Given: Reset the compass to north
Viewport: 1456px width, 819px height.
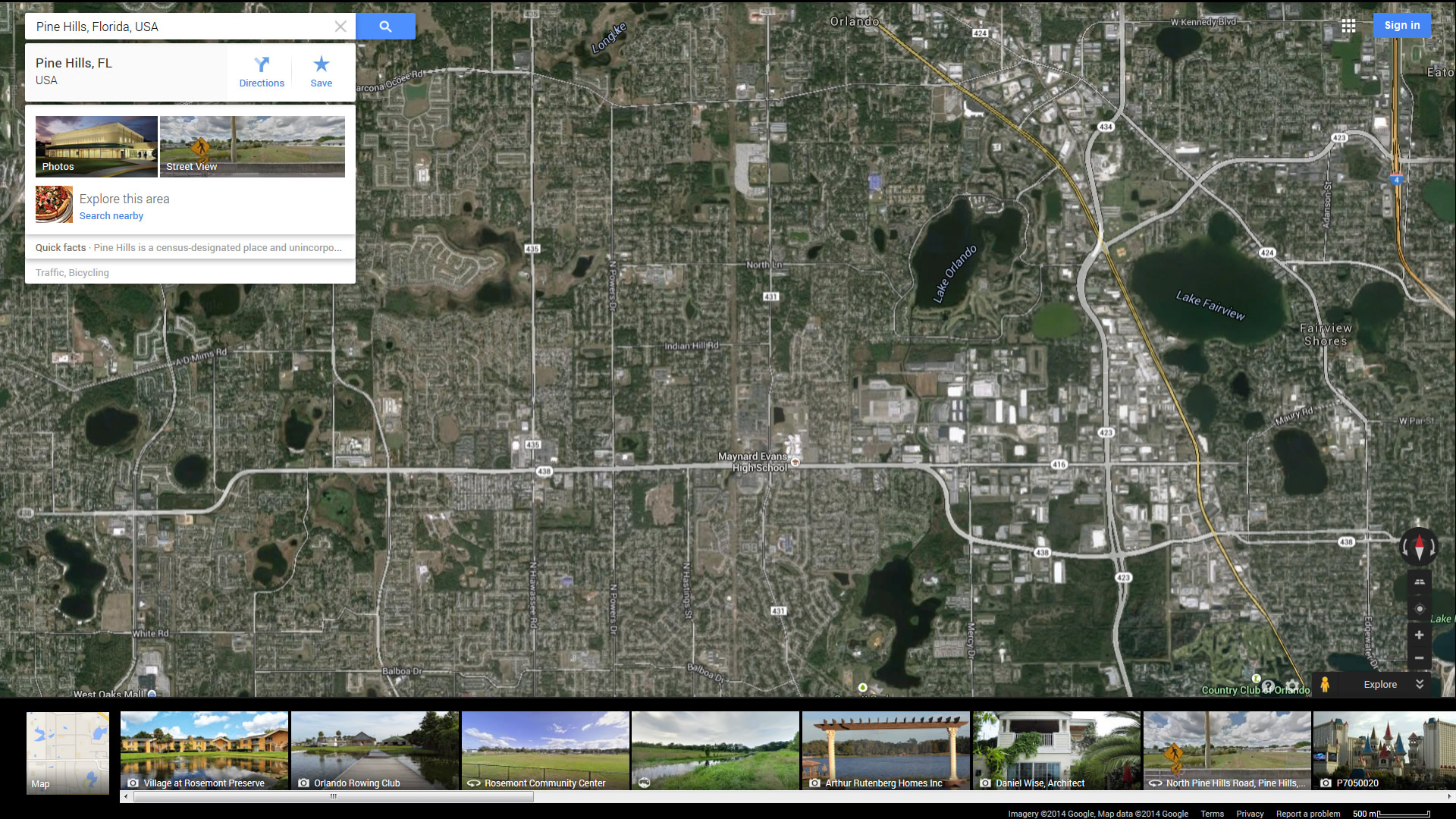Looking at the screenshot, I should click(1419, 546).
